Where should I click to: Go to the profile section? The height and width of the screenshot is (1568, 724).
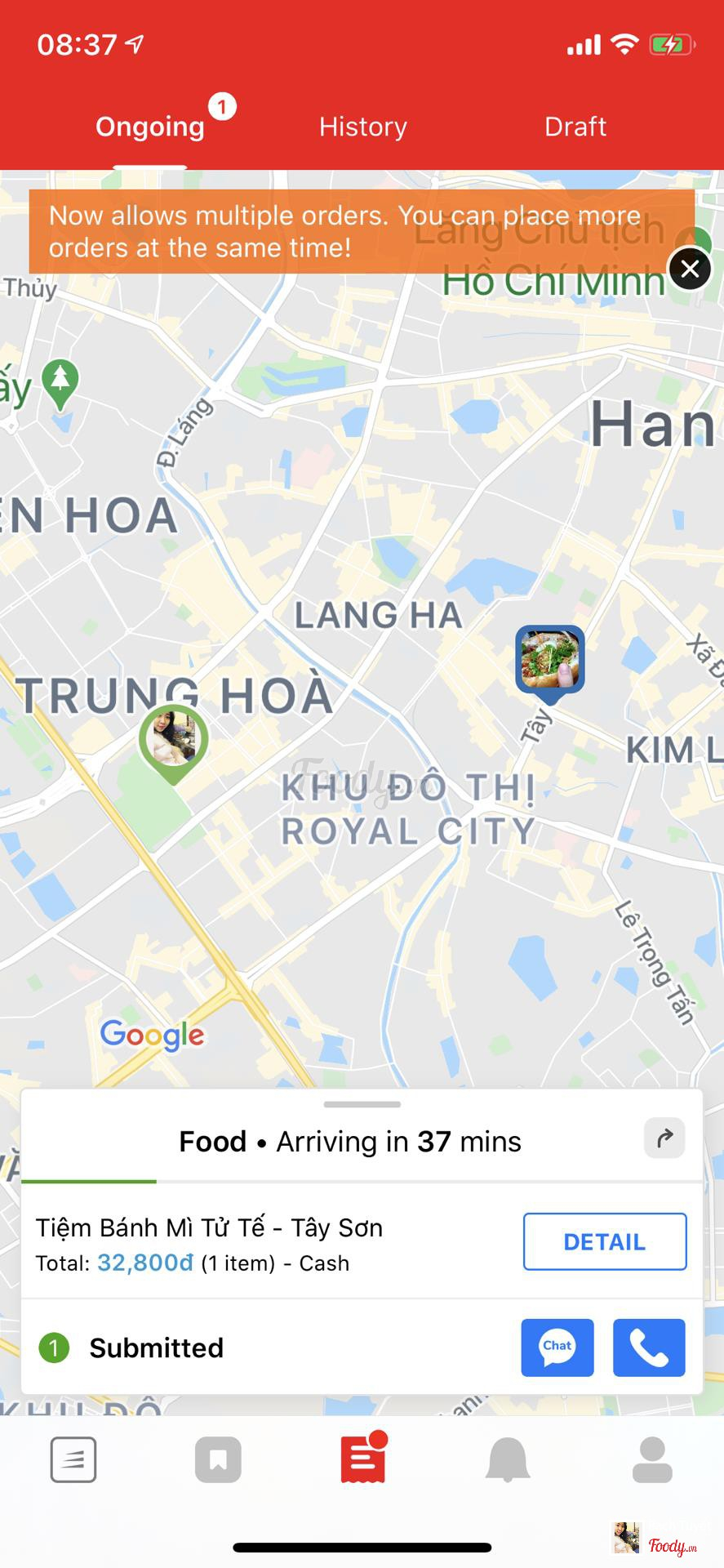tap(652, 1459)
